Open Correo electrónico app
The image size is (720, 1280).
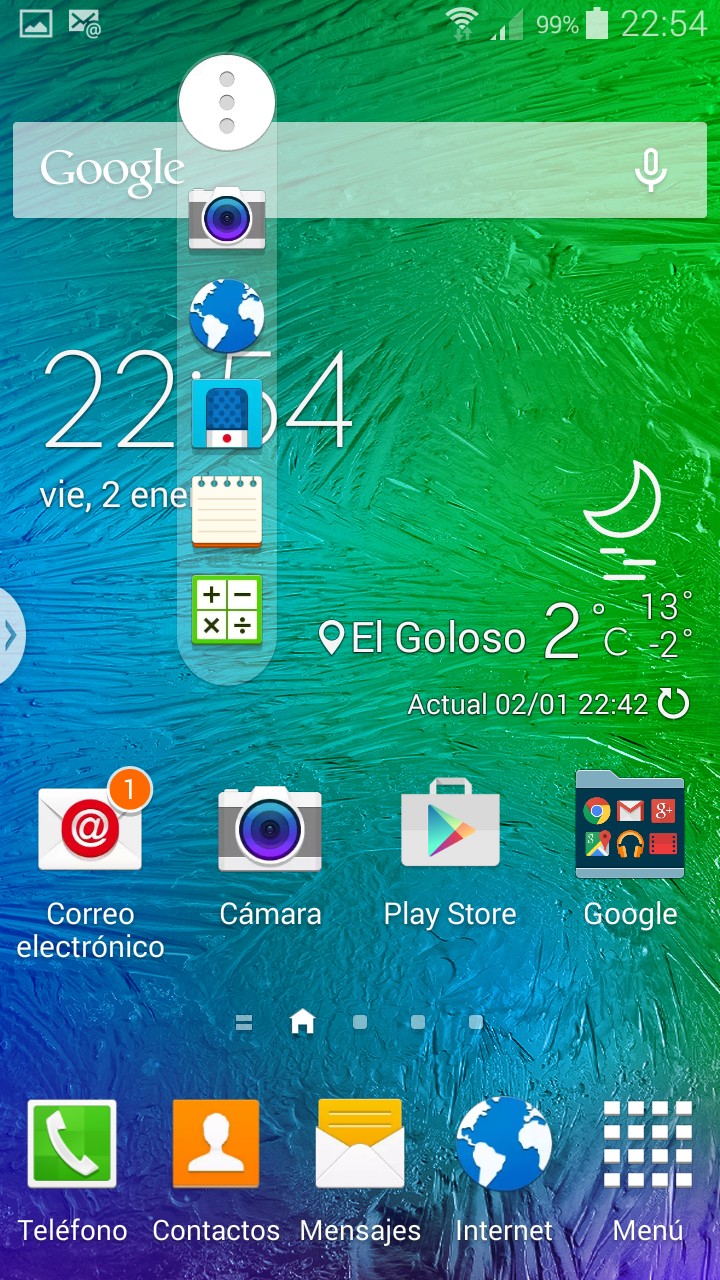point(90,830)
